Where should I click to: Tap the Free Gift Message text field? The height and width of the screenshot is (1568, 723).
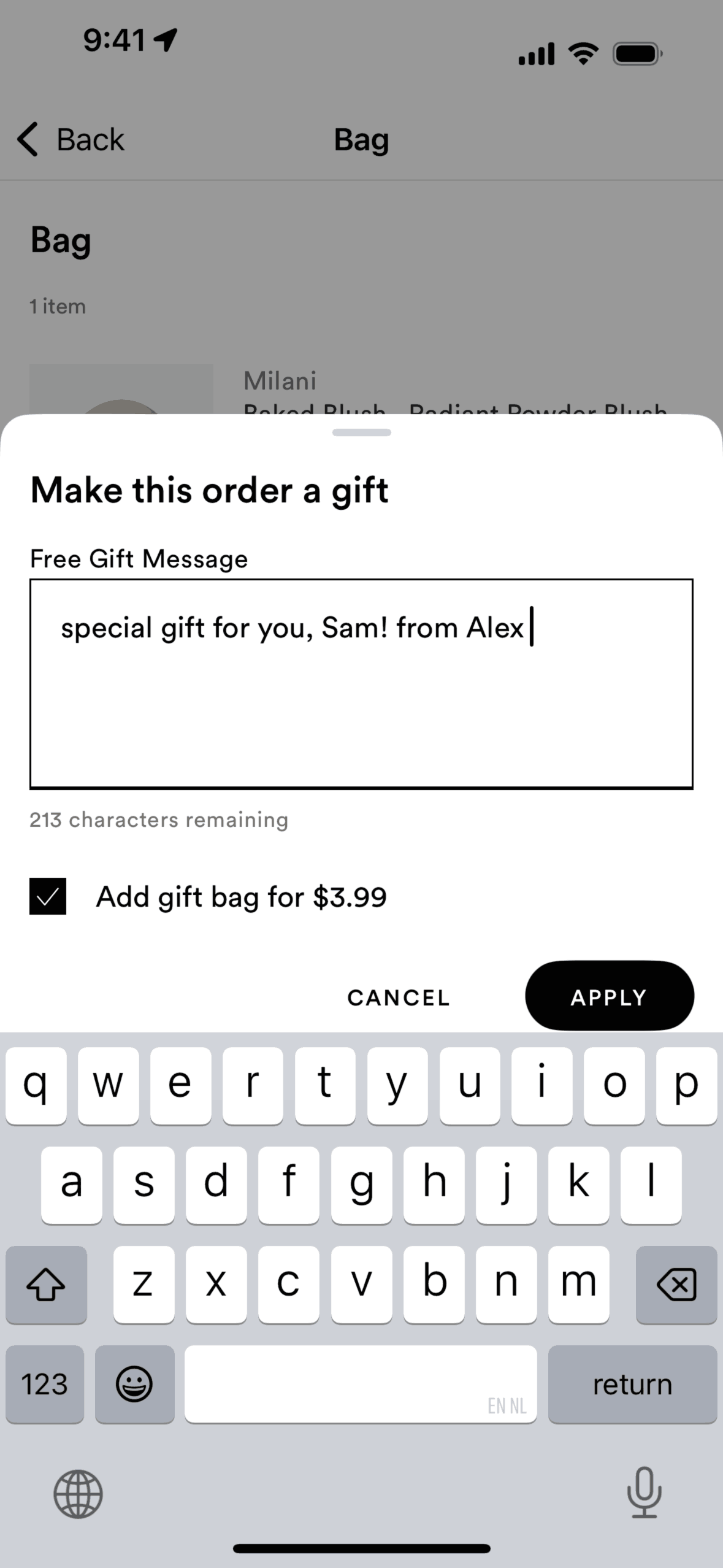click(361, 683)
